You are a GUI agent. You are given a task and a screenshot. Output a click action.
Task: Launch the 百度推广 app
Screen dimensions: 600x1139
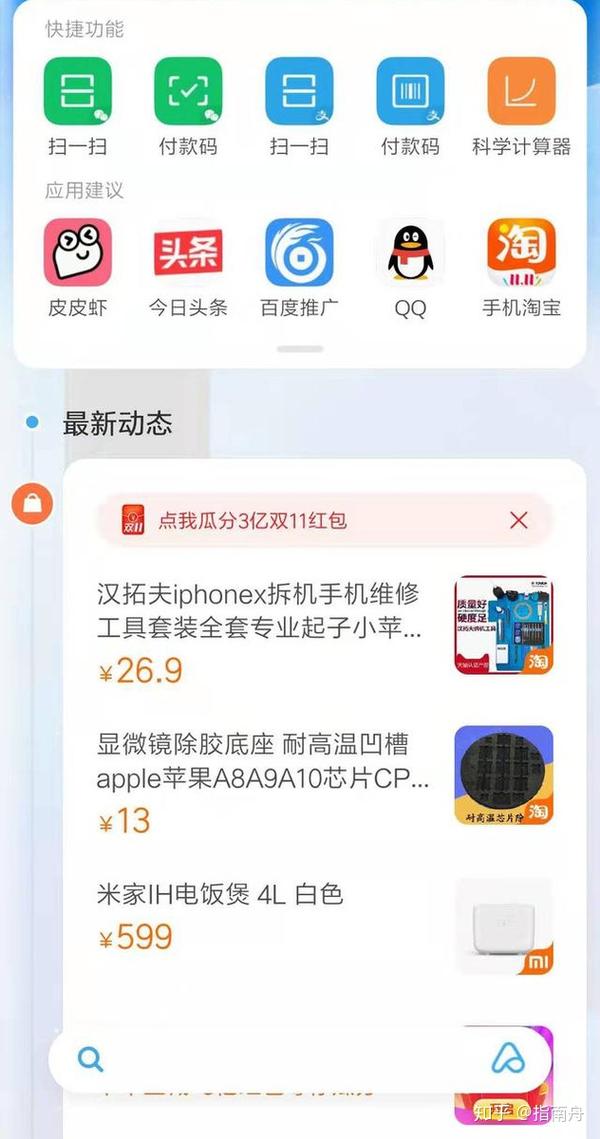[299, 253]
